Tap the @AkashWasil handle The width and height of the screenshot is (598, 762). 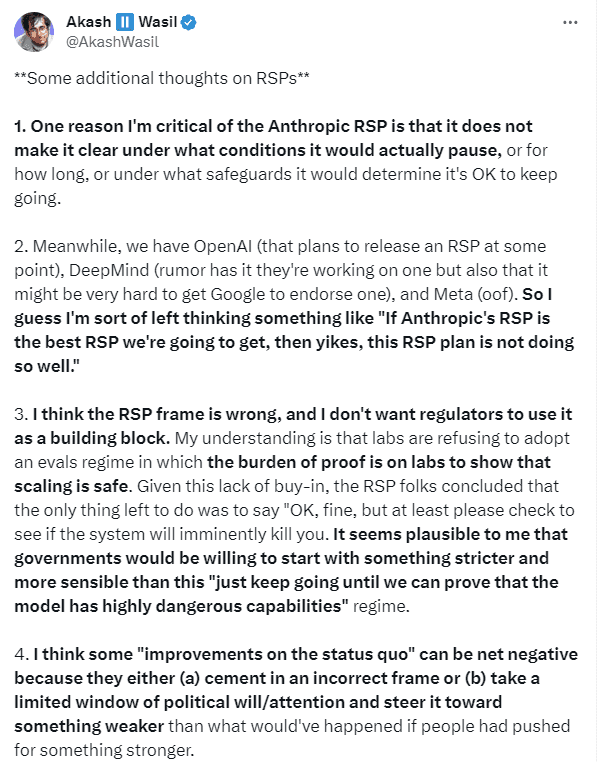112,42
